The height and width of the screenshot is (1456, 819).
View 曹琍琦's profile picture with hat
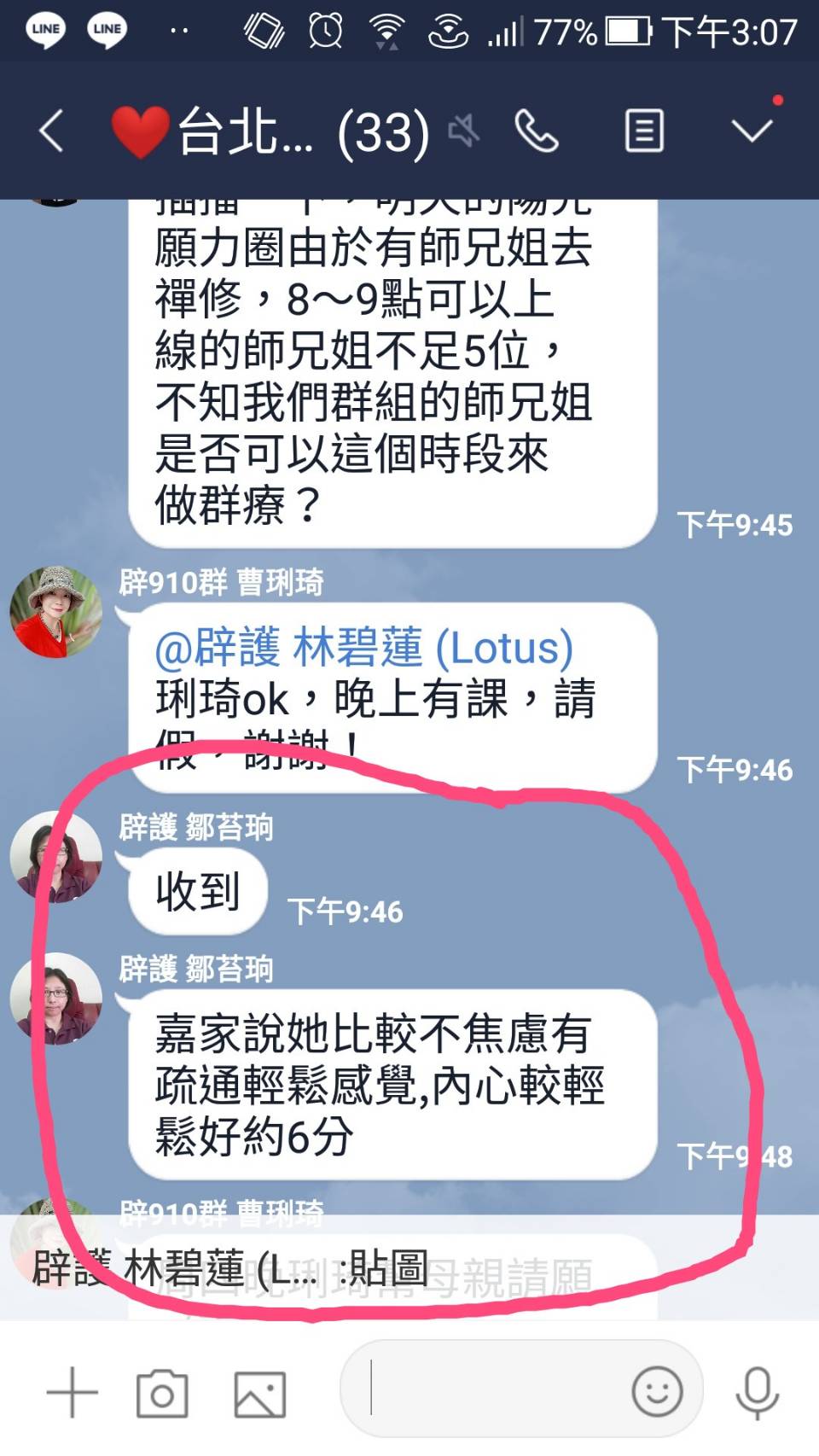(55, 612)
